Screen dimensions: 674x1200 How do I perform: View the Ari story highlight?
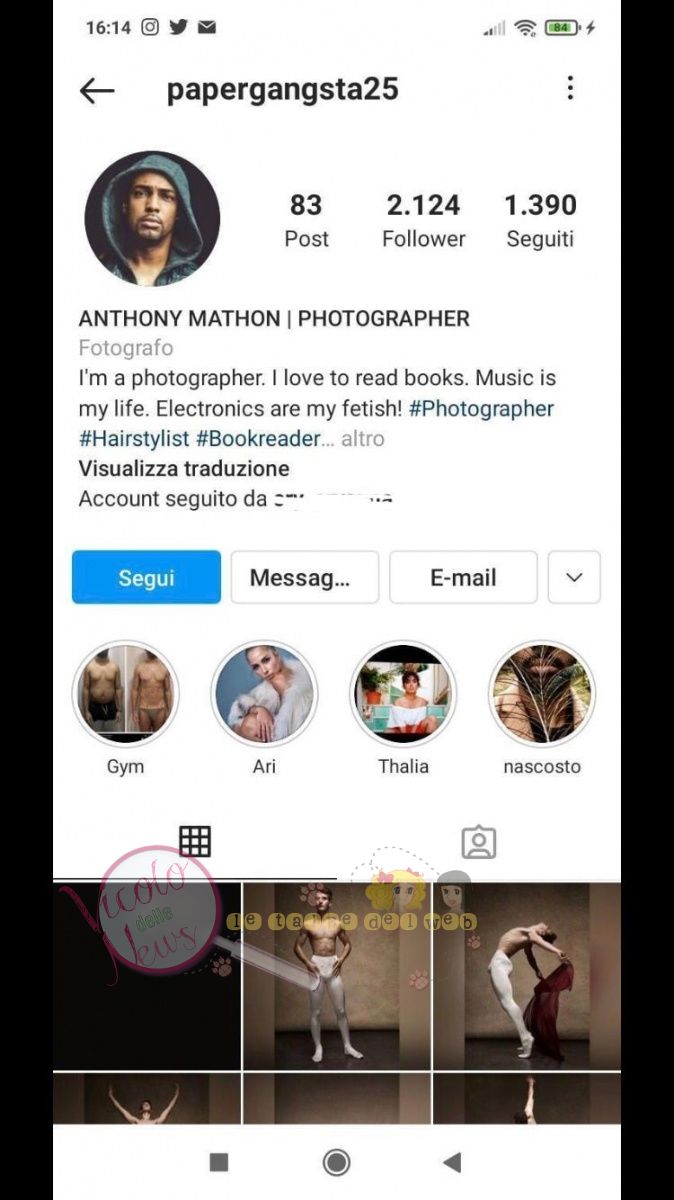click(264, 695)
